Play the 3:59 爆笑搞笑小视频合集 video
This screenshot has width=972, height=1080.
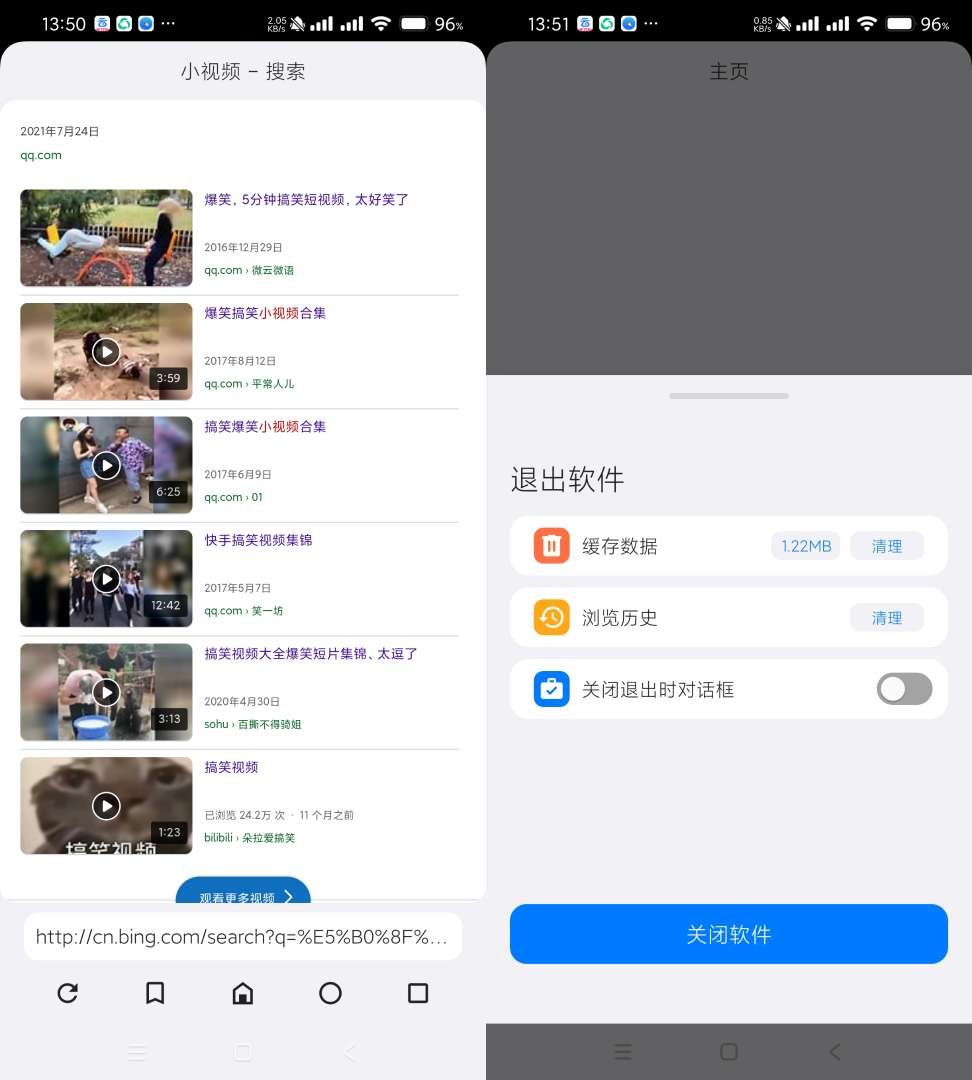point(106,352)
